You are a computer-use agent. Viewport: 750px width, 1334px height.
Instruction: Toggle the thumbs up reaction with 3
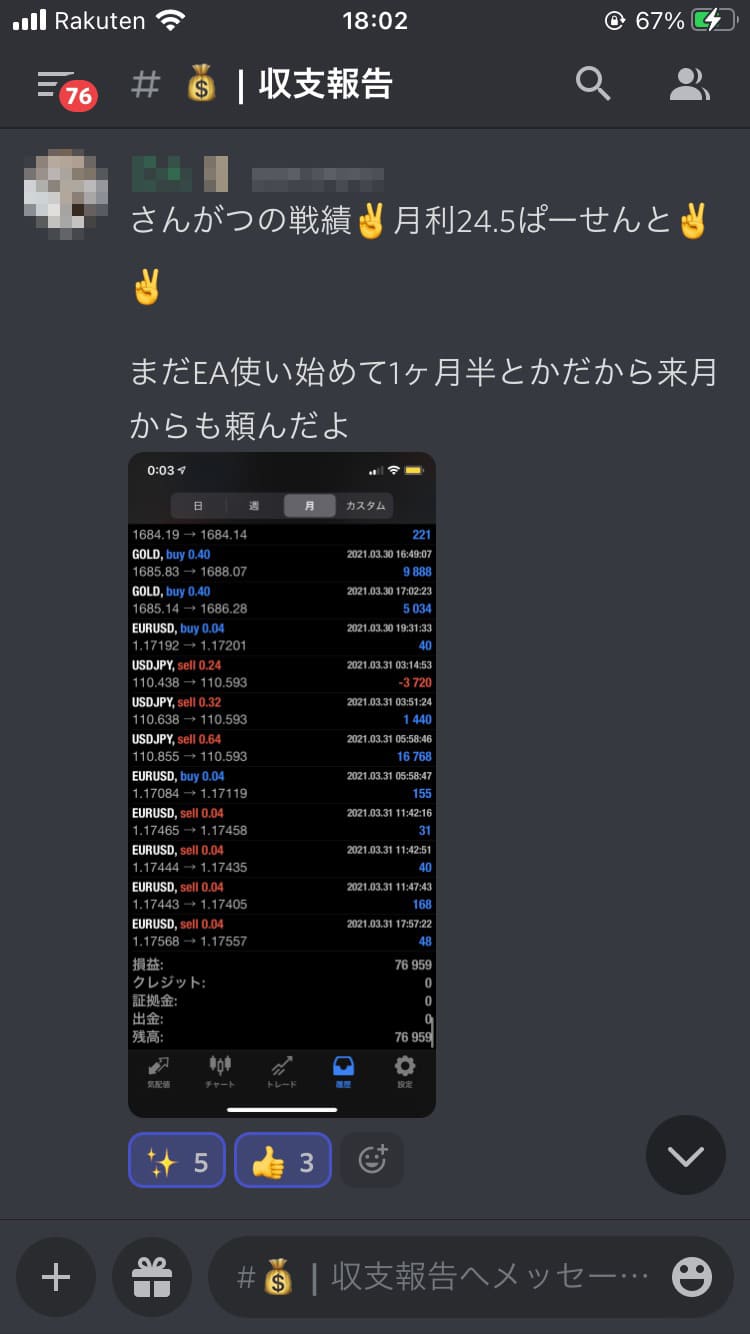pyautogui.click(x=282, y=1160)
